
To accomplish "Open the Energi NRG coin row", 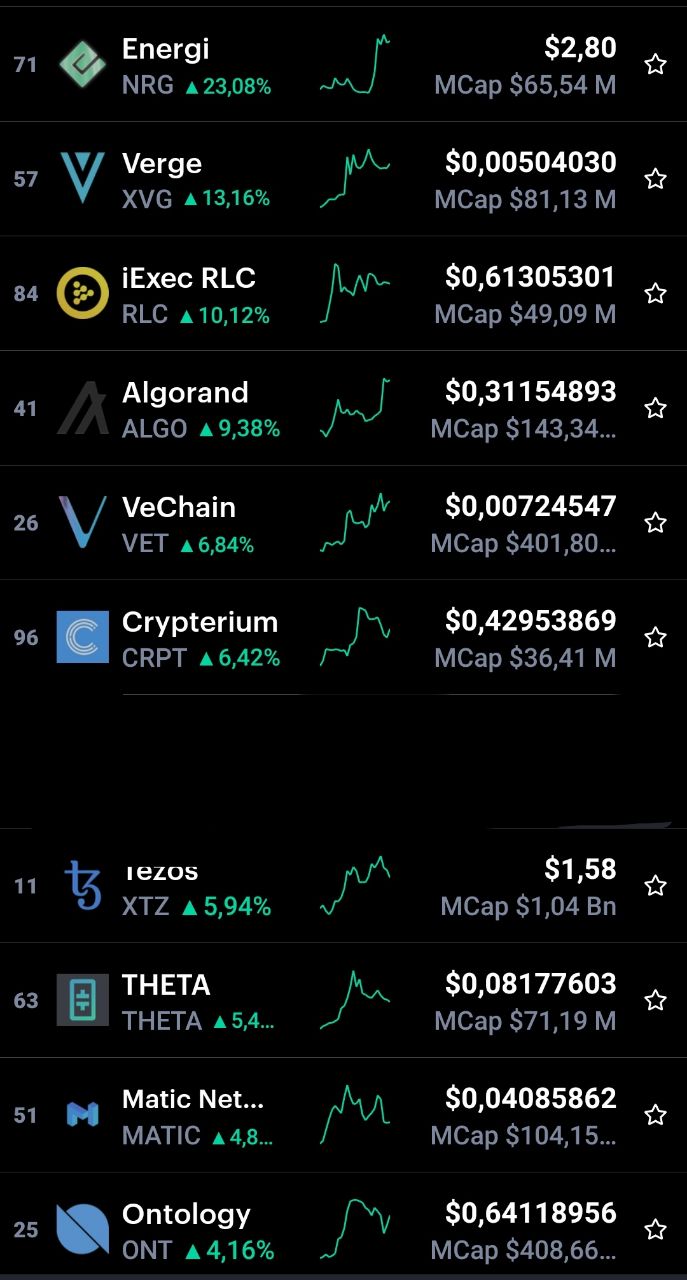I will pyautogui.click(x=343, y=65).
